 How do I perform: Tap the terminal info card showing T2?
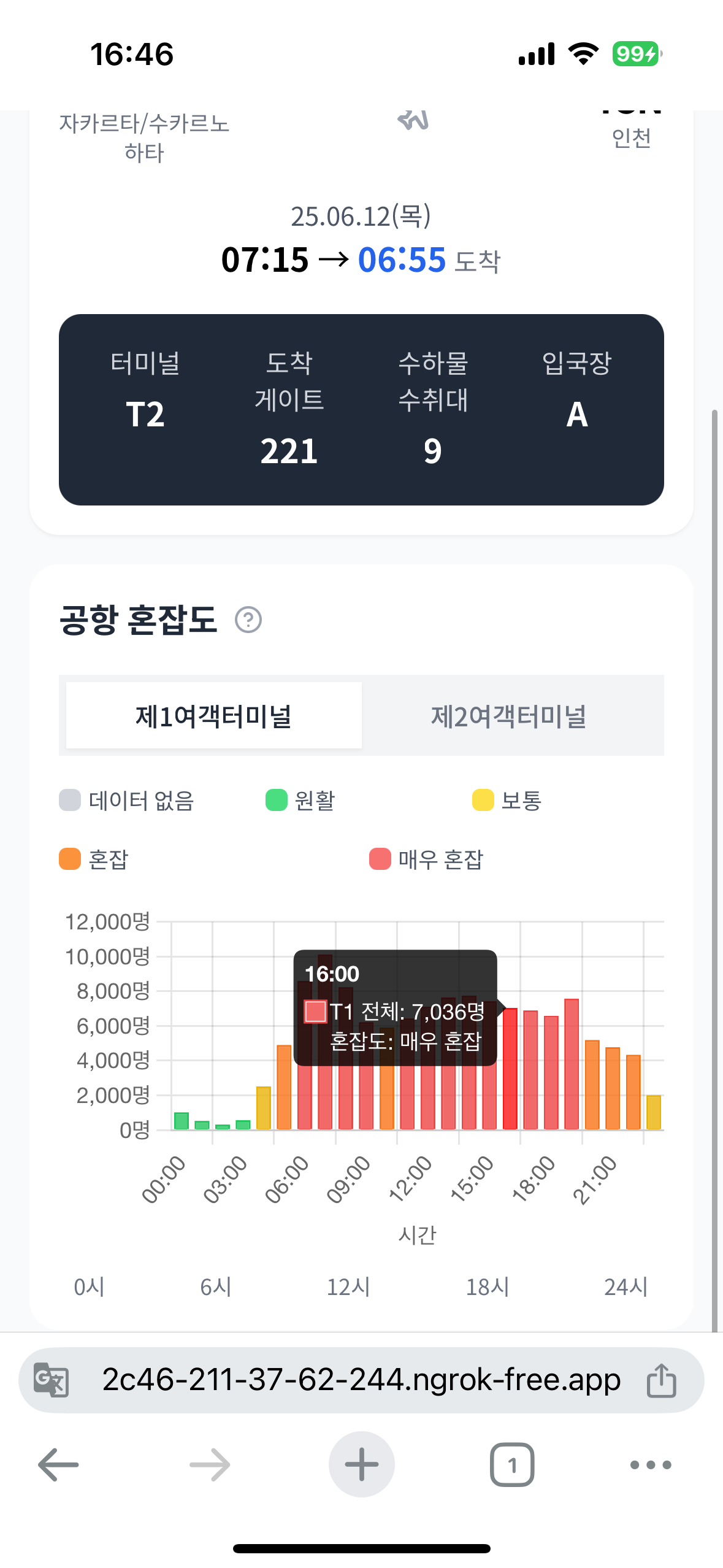pos(361,407)
